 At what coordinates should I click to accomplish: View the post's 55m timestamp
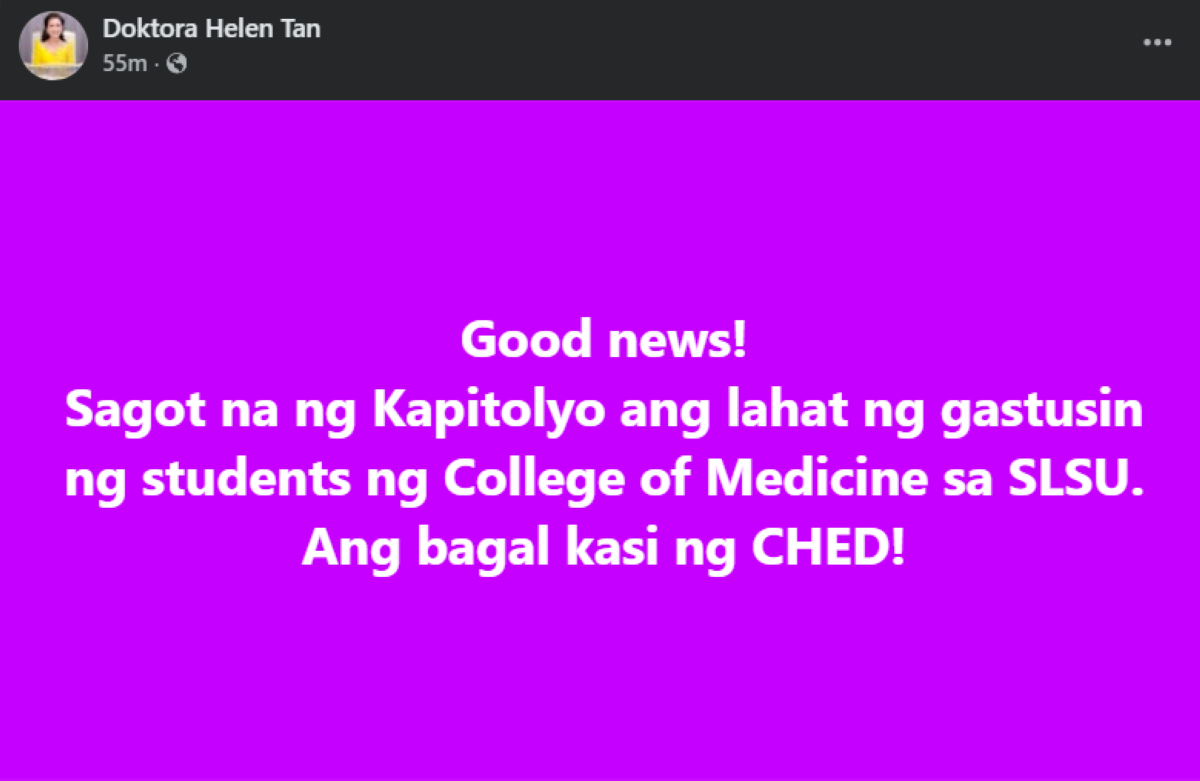[124, 64]
